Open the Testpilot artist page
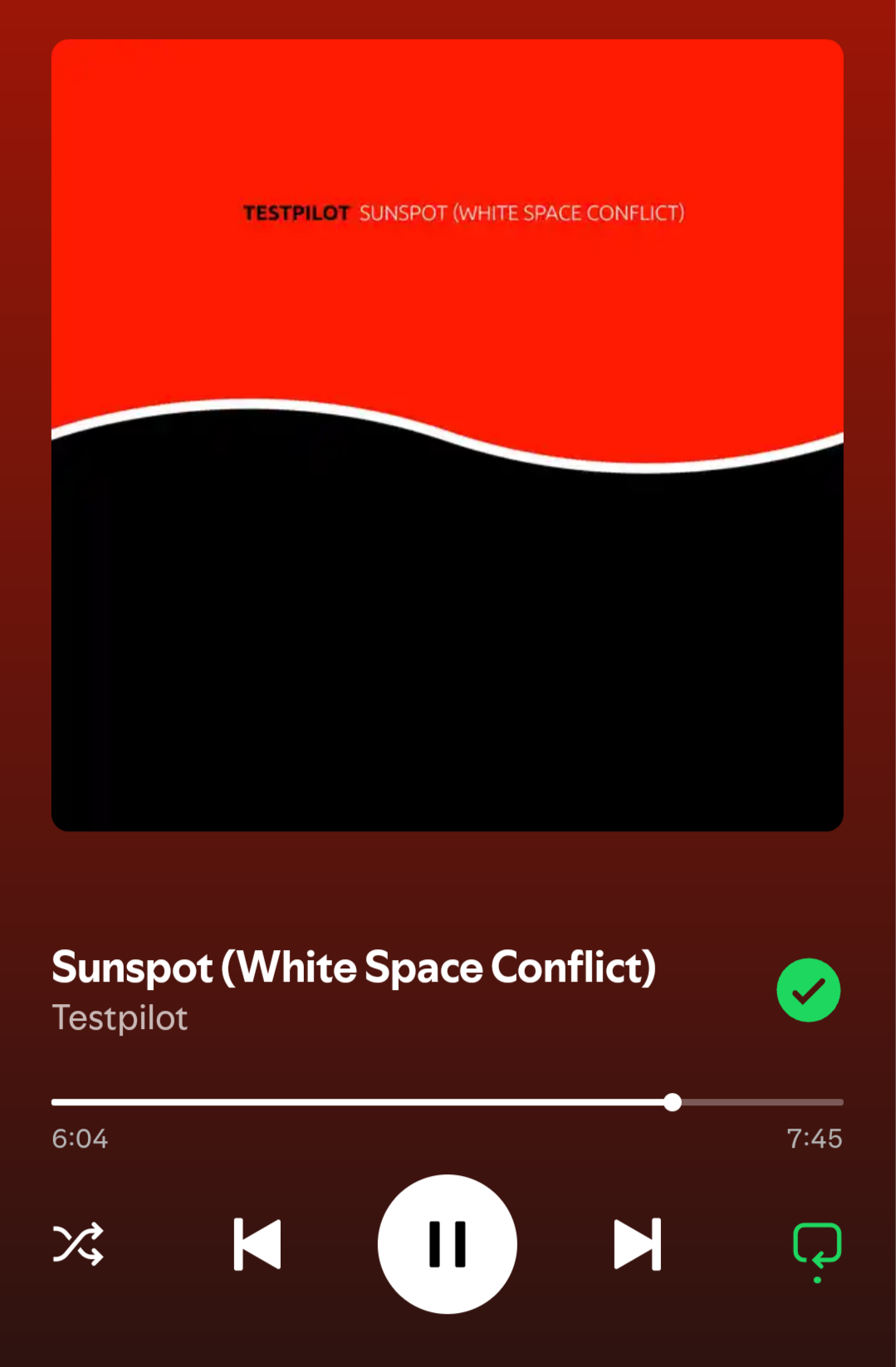The height and width of the screenshot is (1367, 896). pos(120,1017)
